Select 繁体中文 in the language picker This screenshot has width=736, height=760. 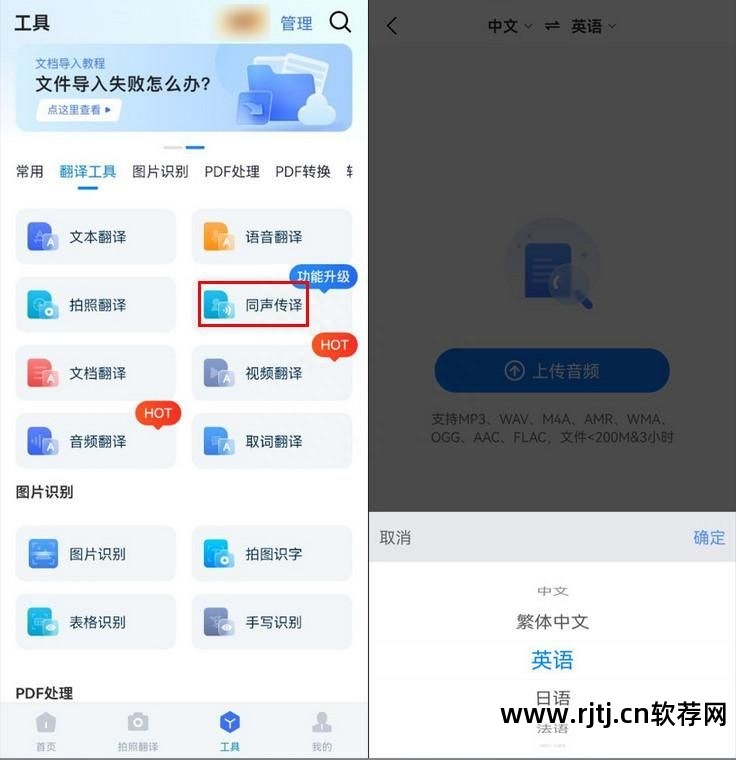click(x=552, y=622)
